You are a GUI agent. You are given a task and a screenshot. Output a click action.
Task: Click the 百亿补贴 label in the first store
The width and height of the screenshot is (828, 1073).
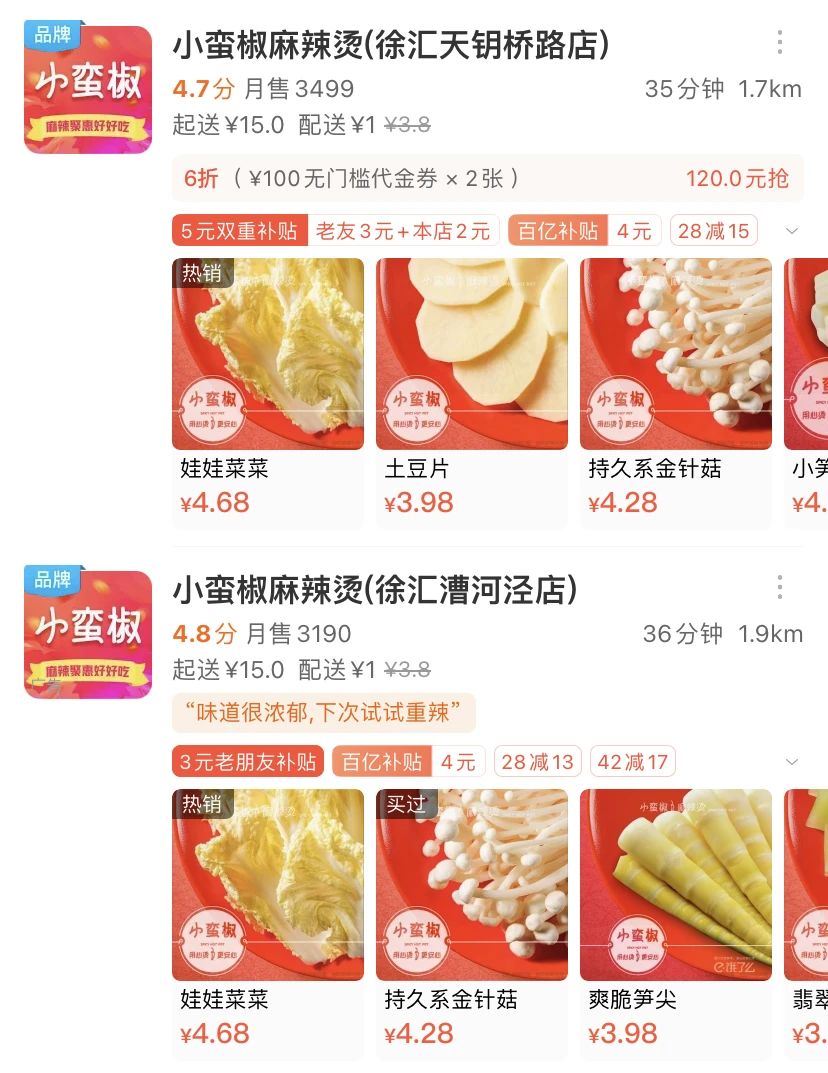[562, 230]
